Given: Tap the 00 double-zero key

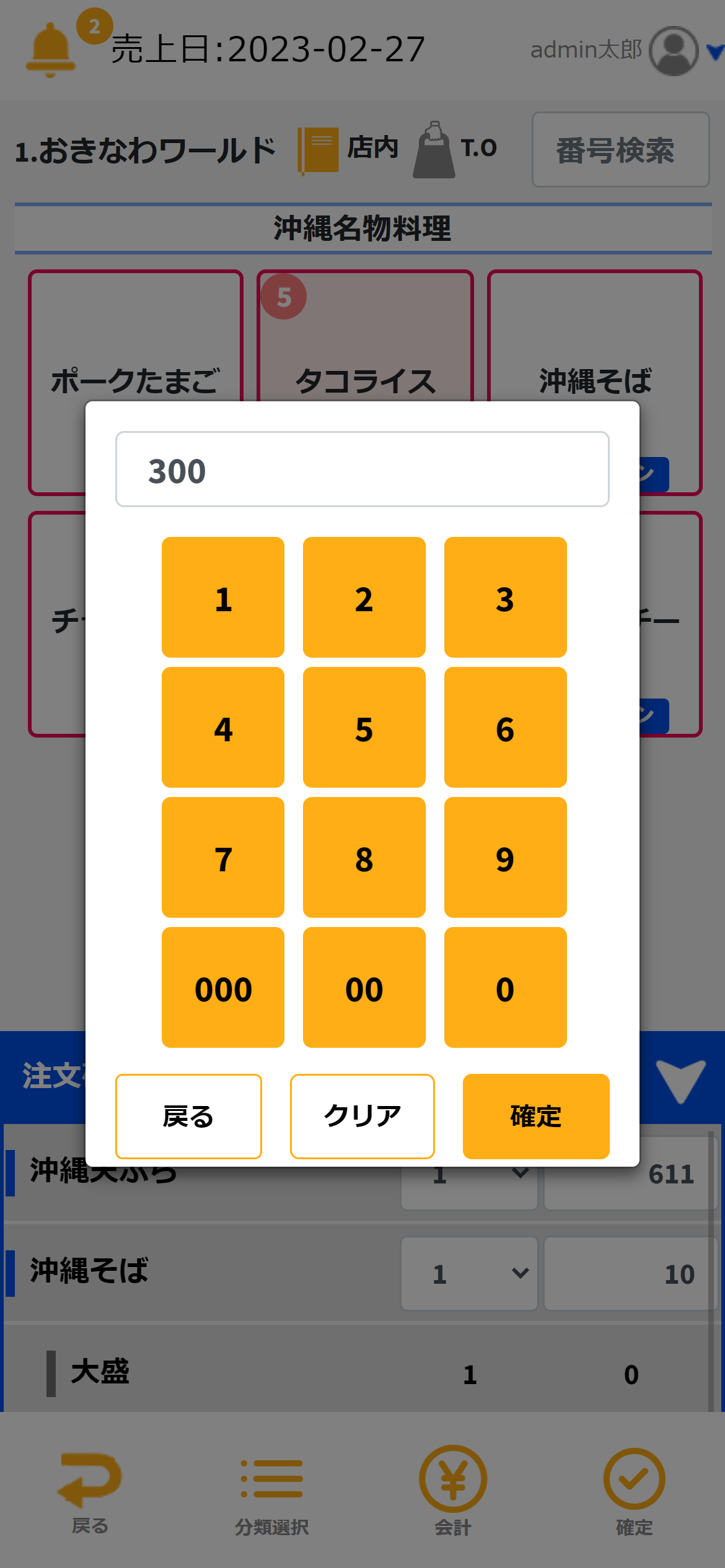Looking at the screenshot, I should click(x=364, y=988).
